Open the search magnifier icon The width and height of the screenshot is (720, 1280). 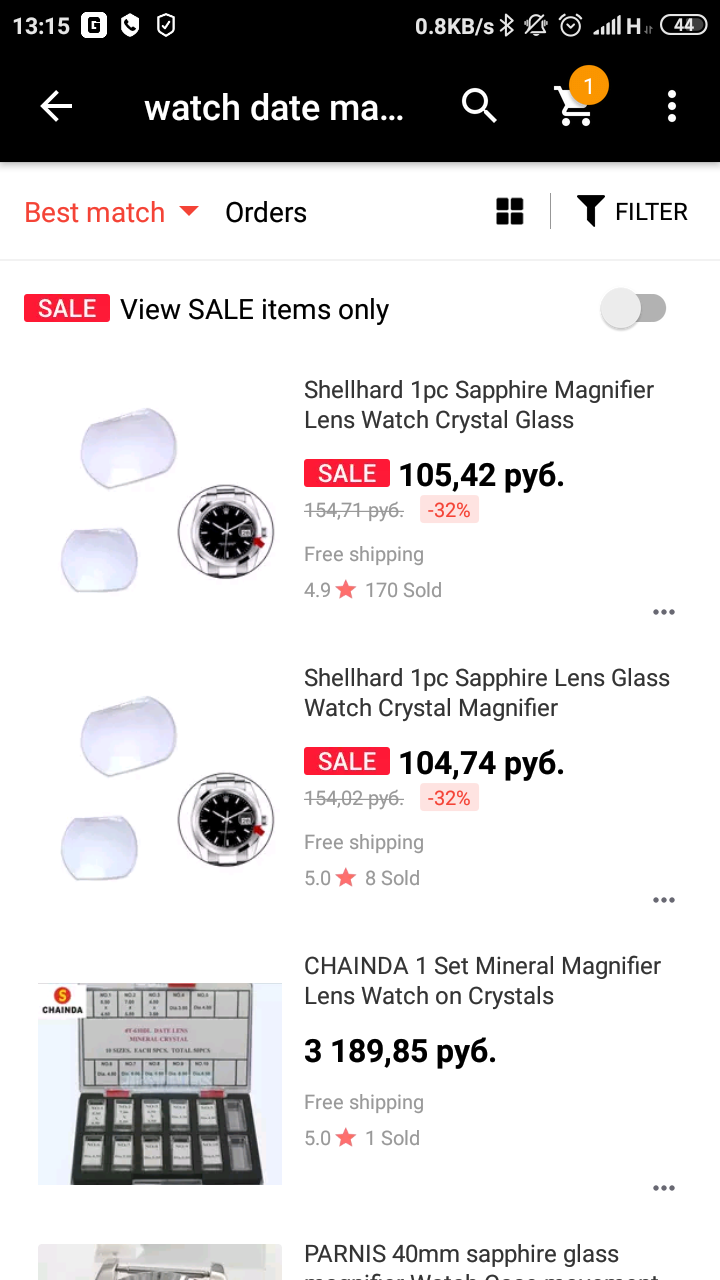pyautogui.click(x=479, y=105)
